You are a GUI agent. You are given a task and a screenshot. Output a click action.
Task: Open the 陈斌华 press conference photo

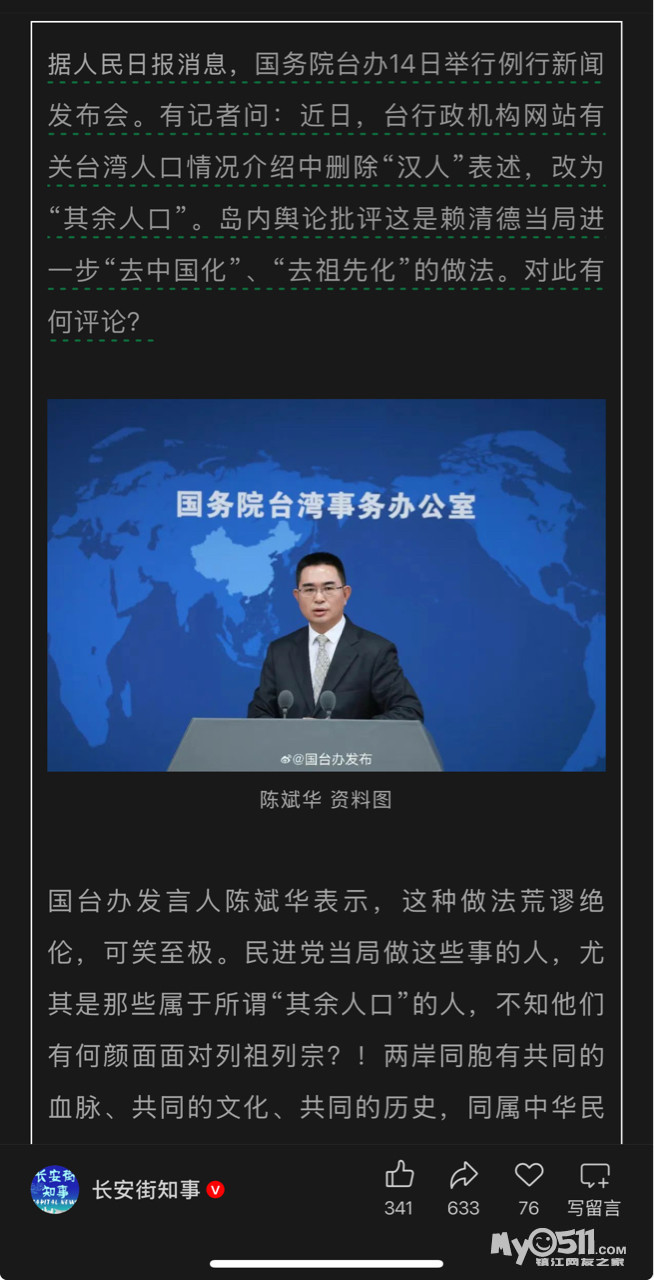[x=326, y=585]
